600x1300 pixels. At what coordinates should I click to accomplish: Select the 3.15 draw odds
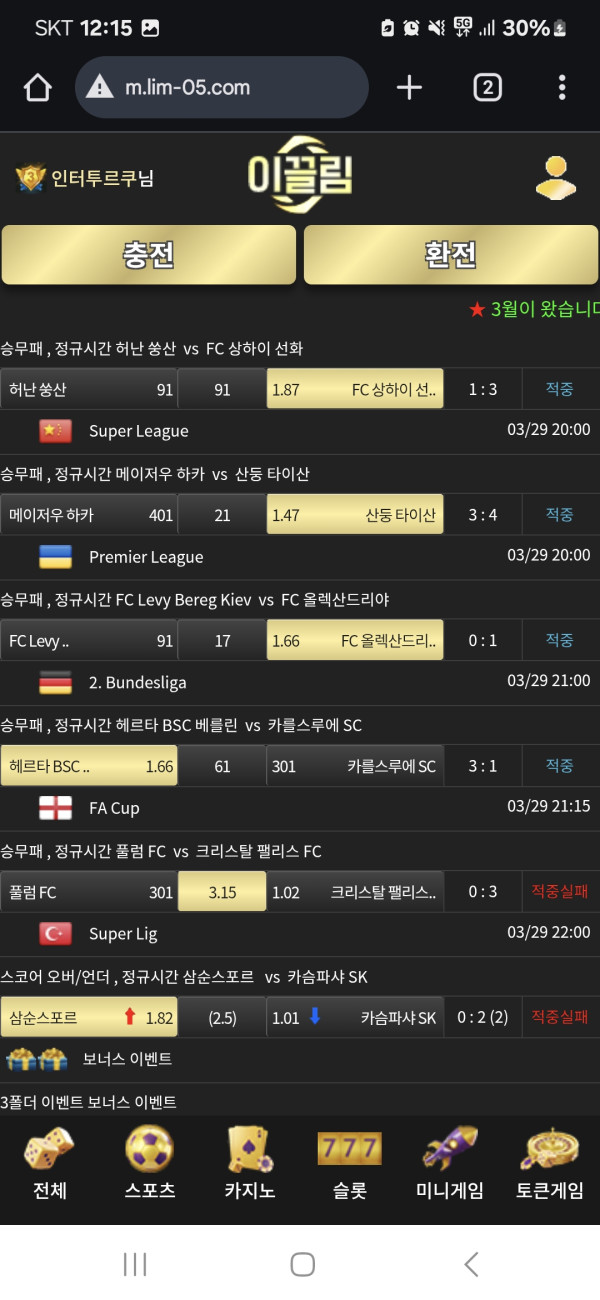point(222,892)
